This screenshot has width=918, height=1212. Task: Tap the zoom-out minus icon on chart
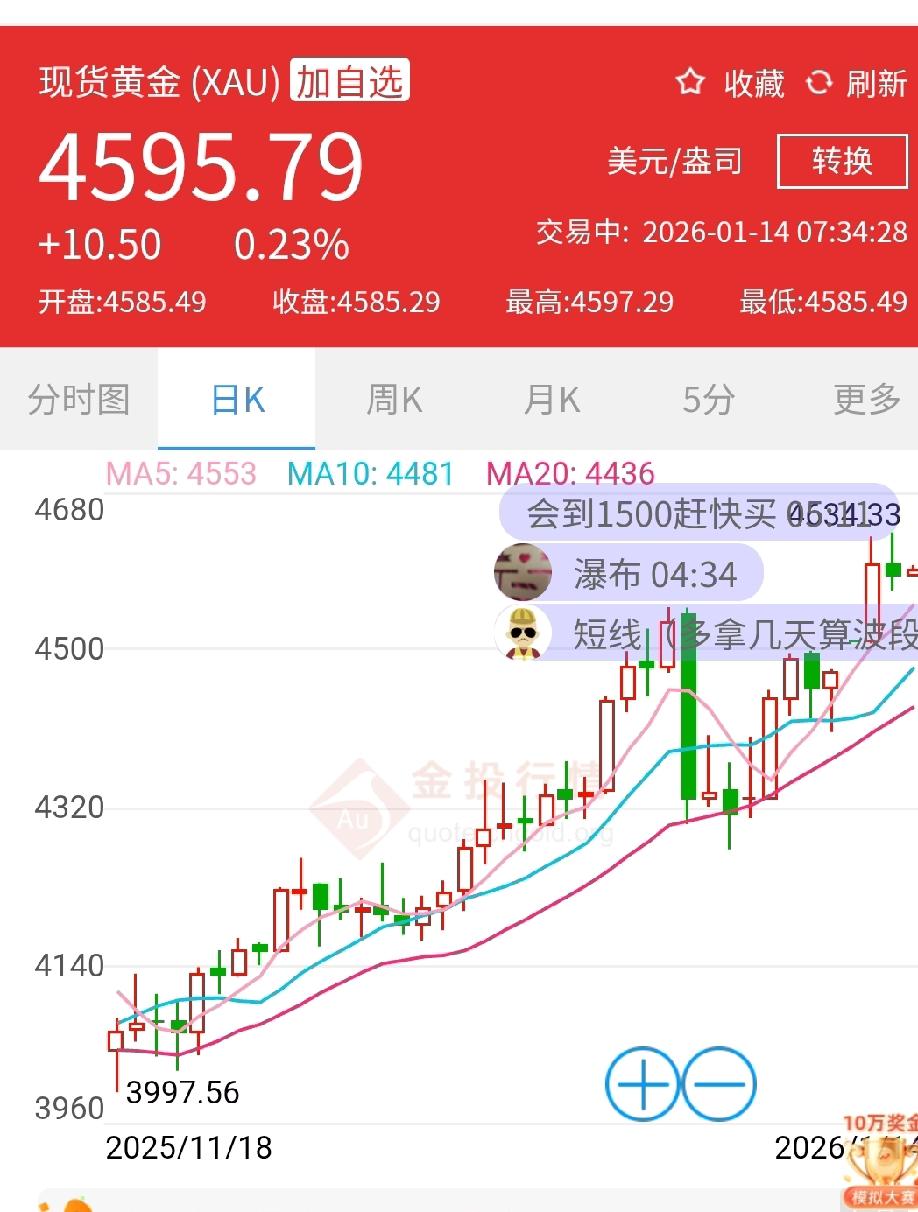pos(718,1084)
